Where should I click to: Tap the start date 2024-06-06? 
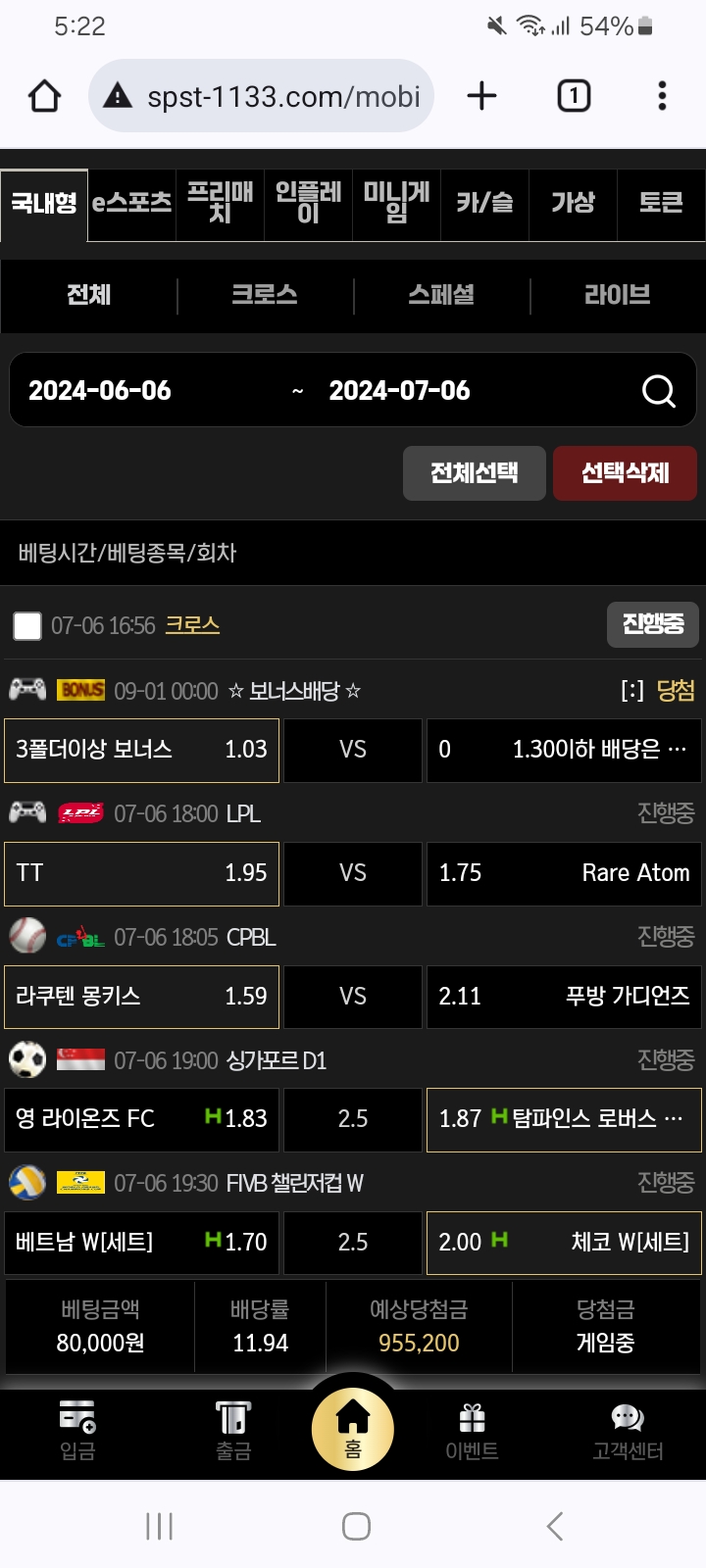100,391
